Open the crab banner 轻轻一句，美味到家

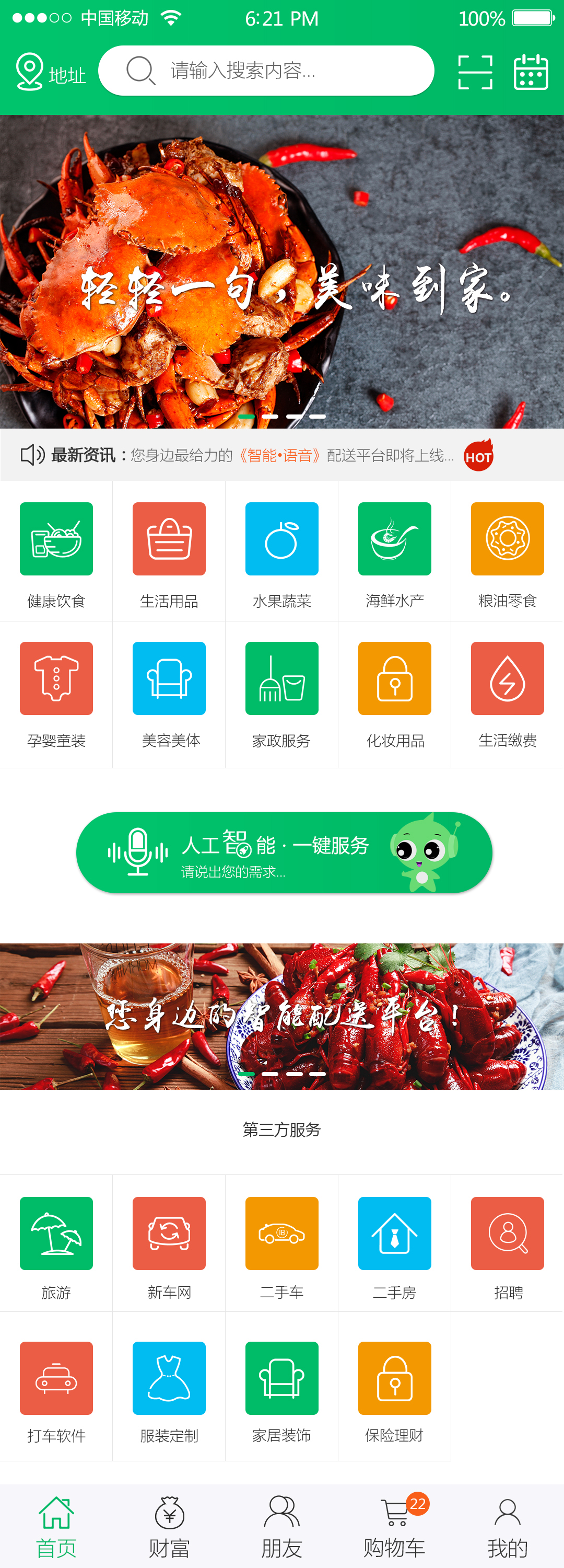[x=281, y=271]
